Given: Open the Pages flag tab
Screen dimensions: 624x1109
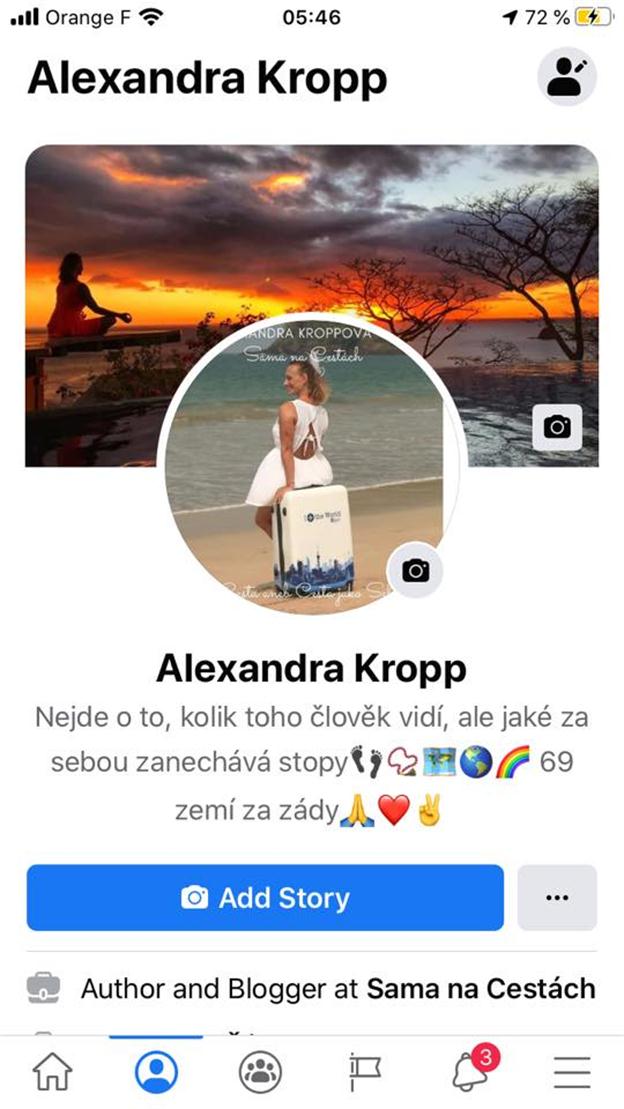Looking at the screenshot, I should [x=364, y=1072].
